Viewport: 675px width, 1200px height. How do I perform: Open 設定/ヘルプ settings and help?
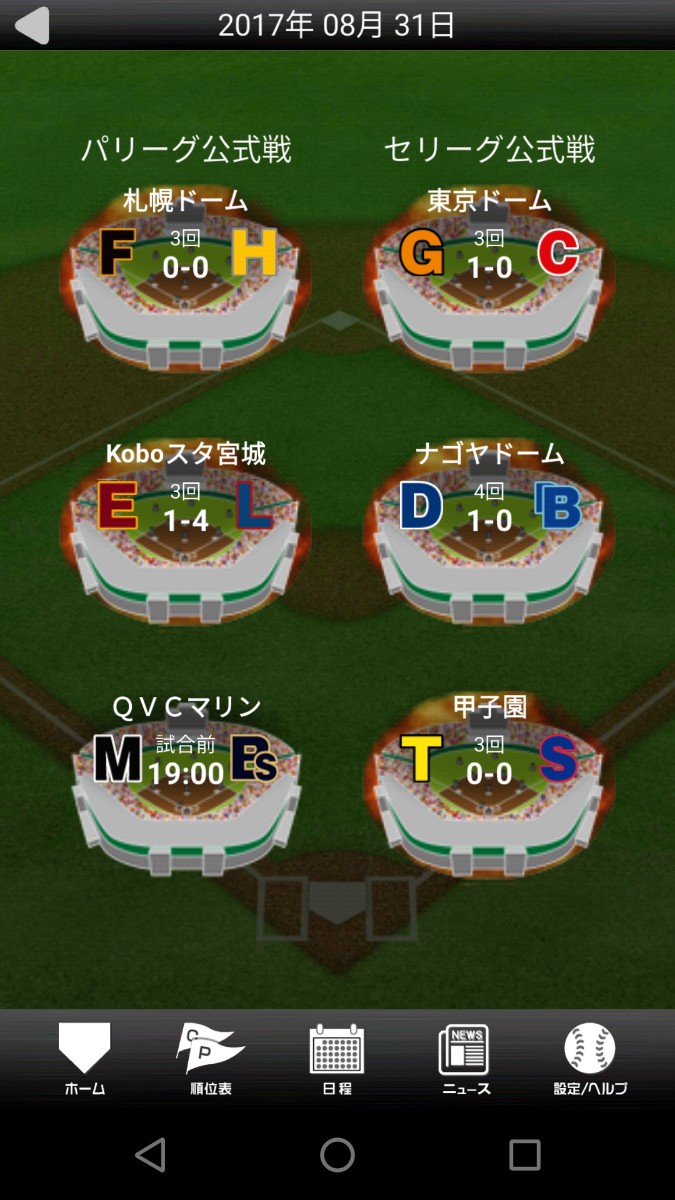[590, 1058]
